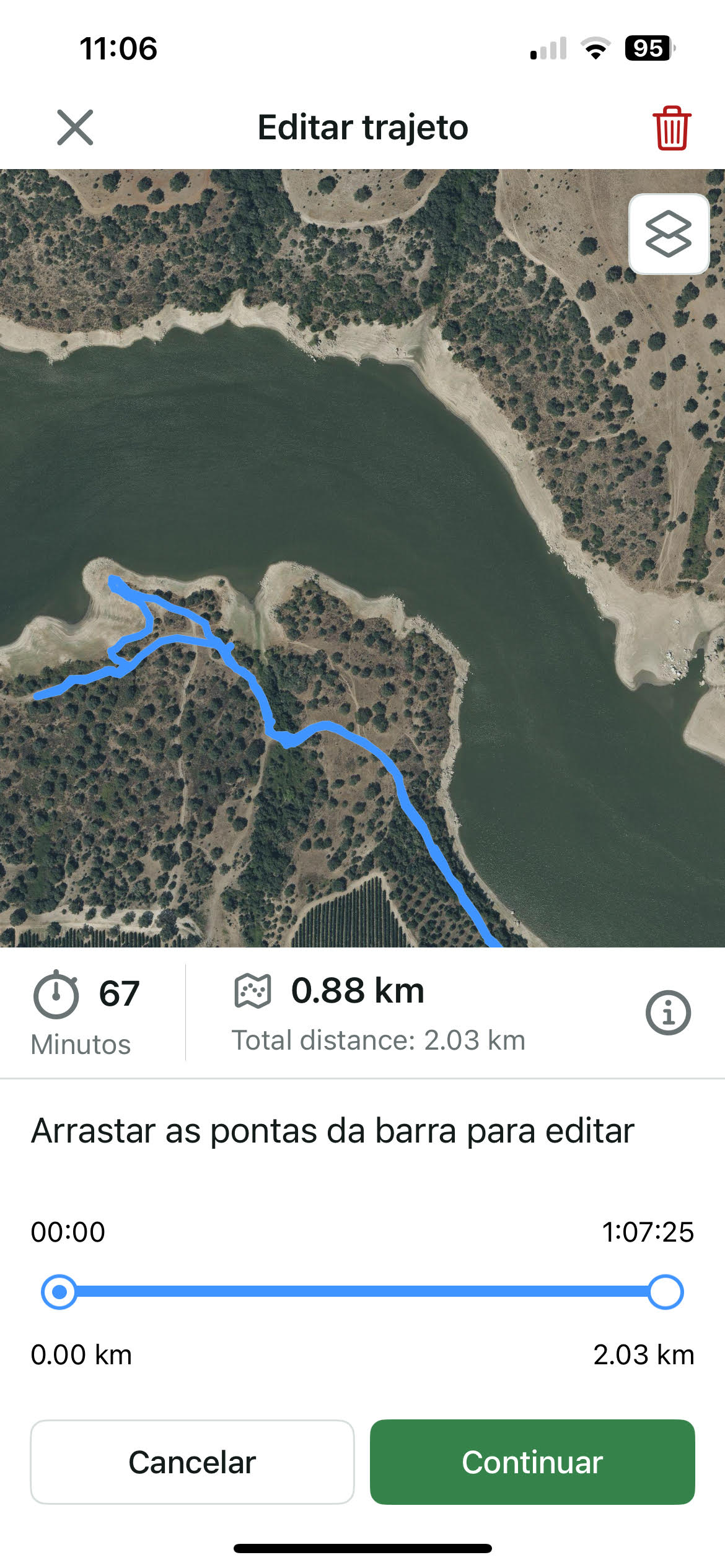
Task: Open the map layers selector
Action: (x=669, y=234)
